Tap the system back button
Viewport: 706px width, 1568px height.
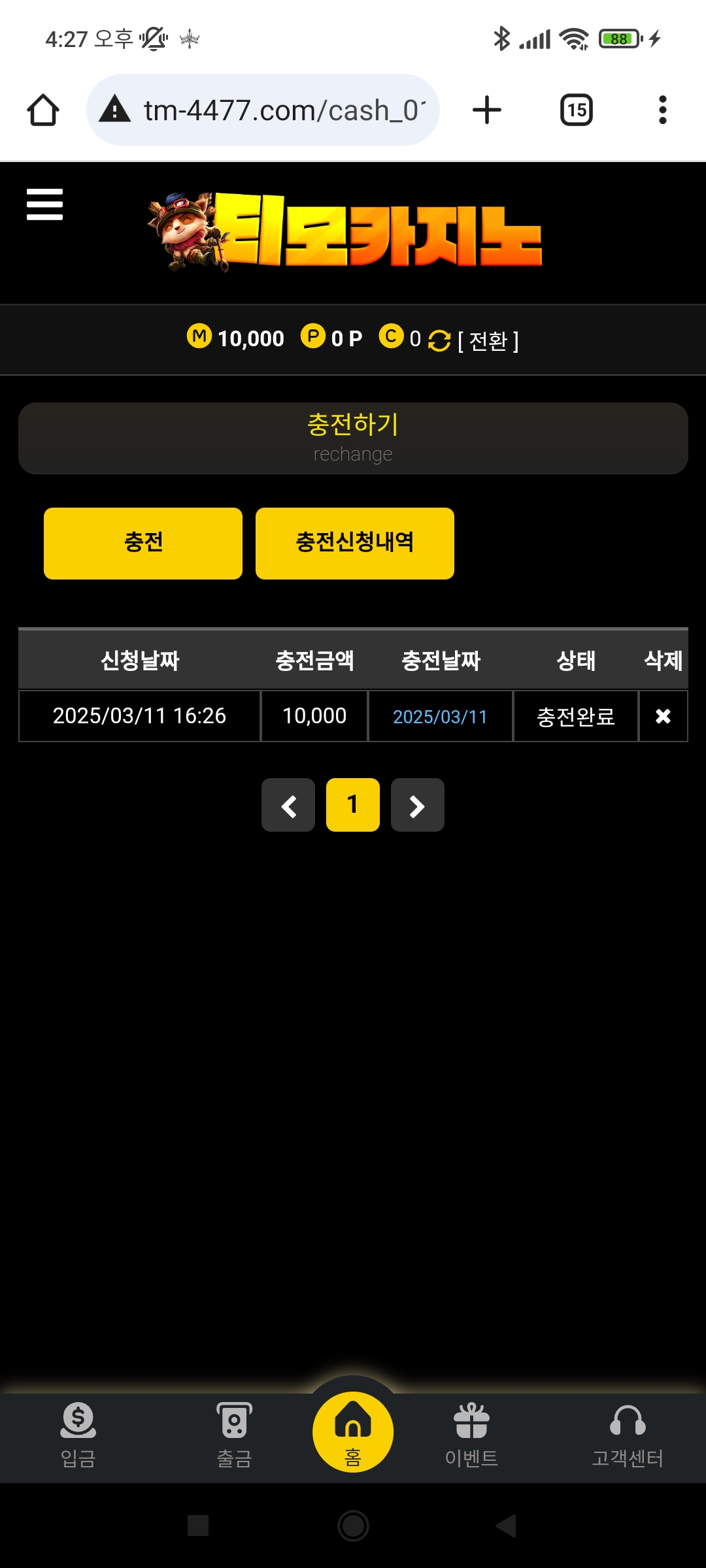507,1526
